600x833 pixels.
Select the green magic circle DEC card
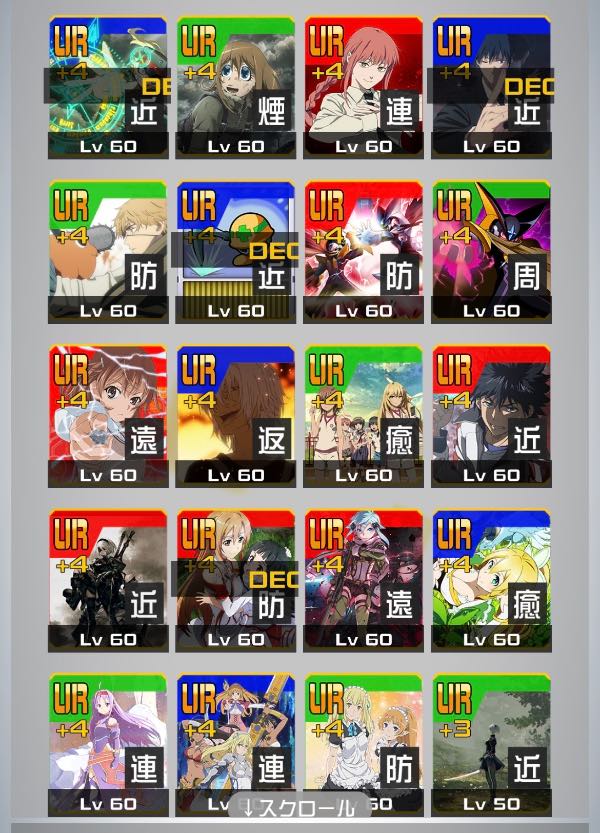coord(107,87)
